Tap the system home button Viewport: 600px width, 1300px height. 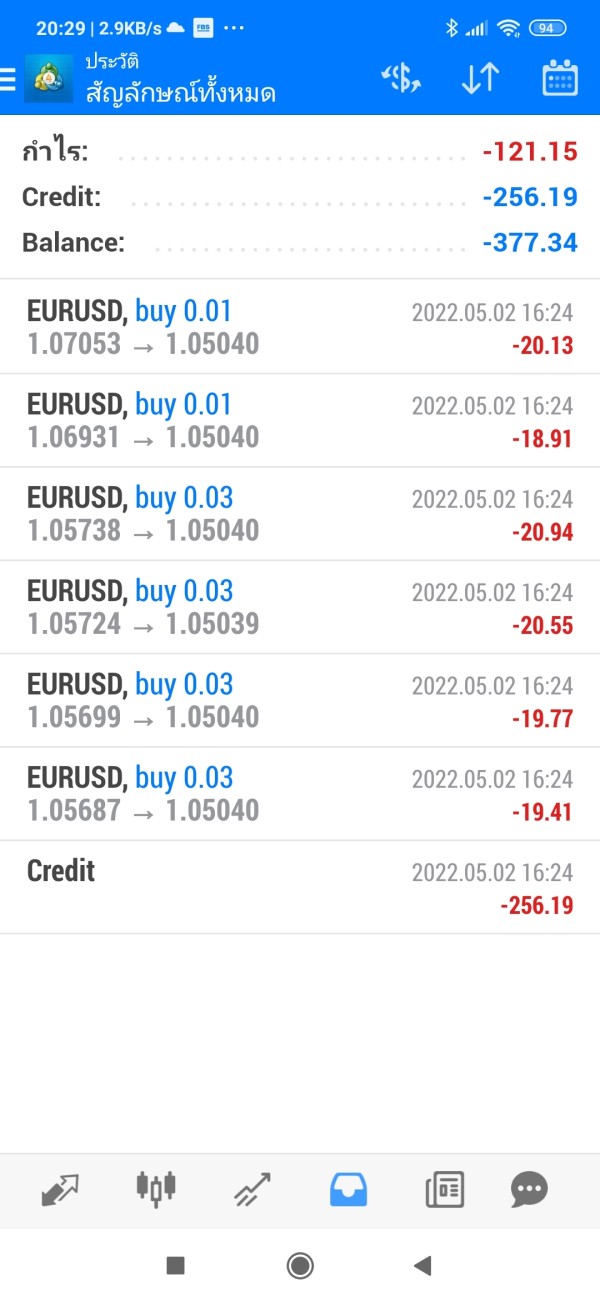click(x=300, y=1266)
